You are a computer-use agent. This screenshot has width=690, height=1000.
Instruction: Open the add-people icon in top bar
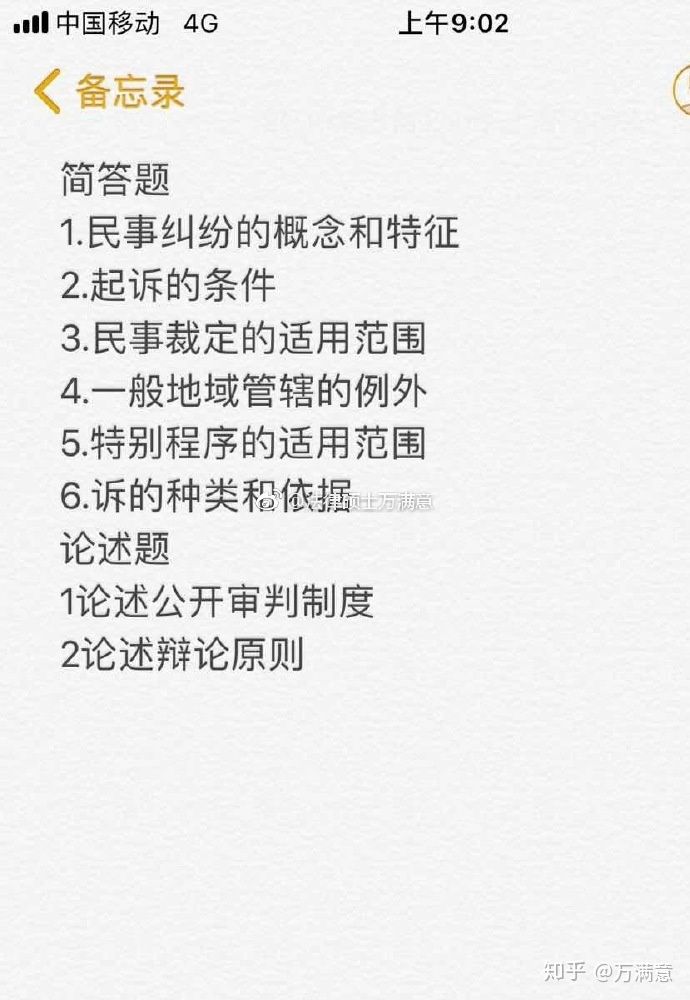pyautogui.click(x=682, y=90)
